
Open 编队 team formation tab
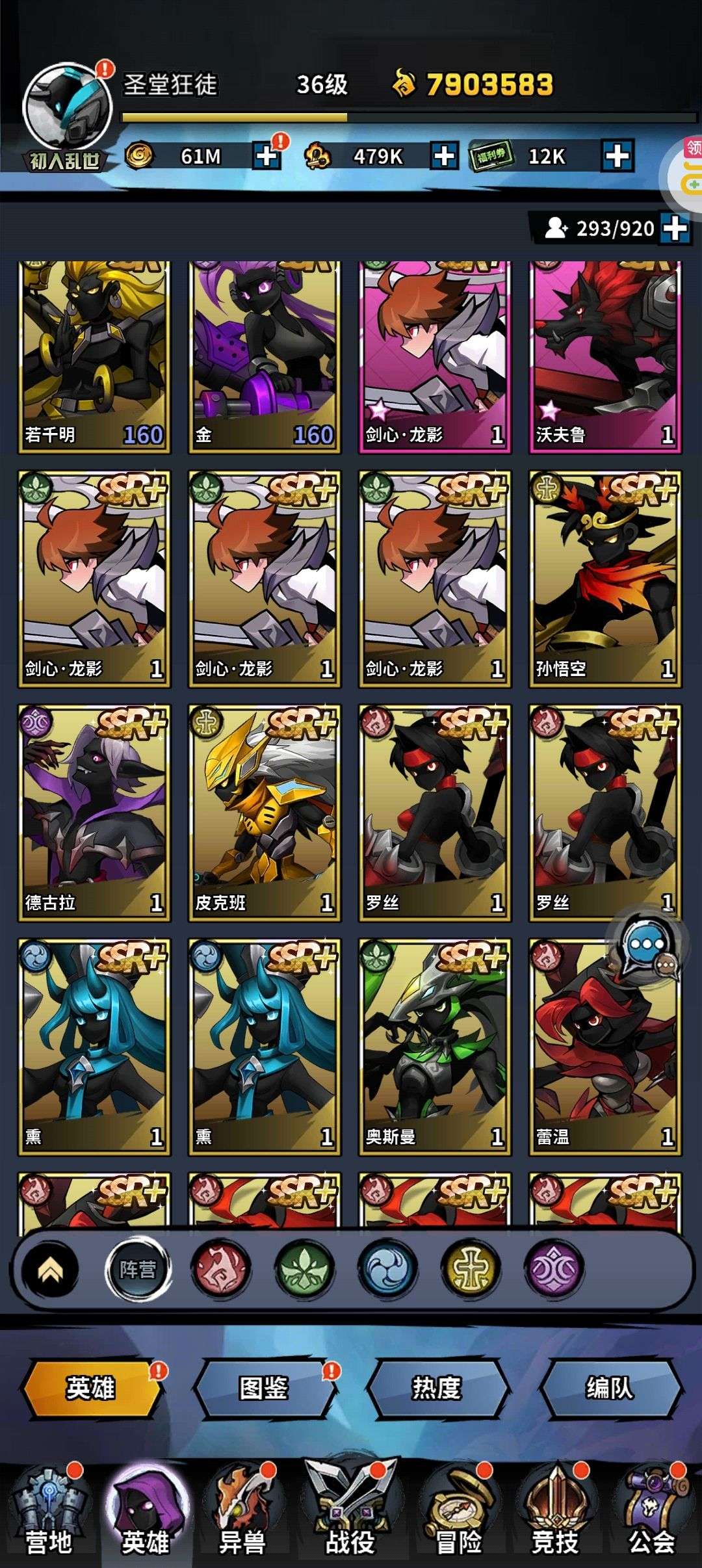(x=610, y=1388)
